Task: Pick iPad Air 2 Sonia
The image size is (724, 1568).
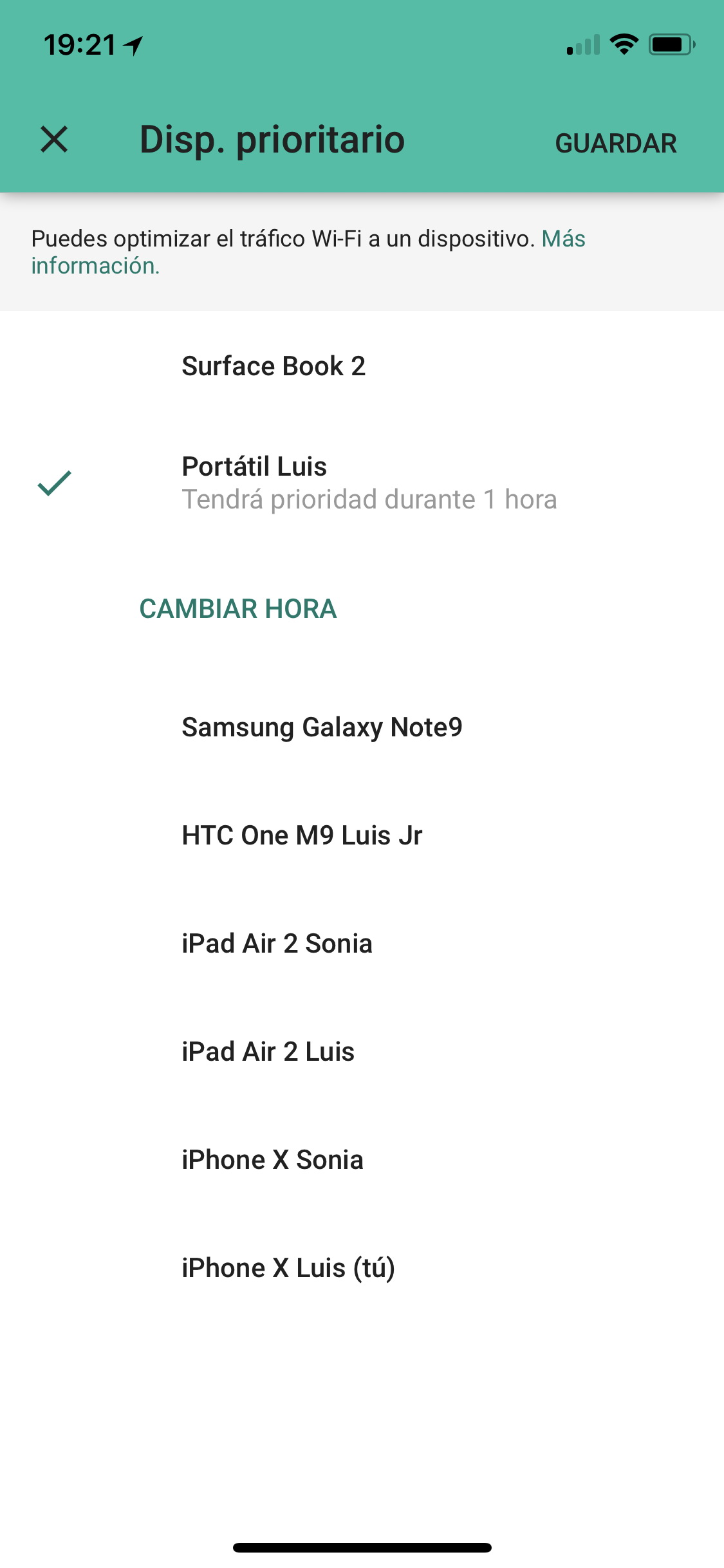Action: pyautogui.click(x=362, y=944)
